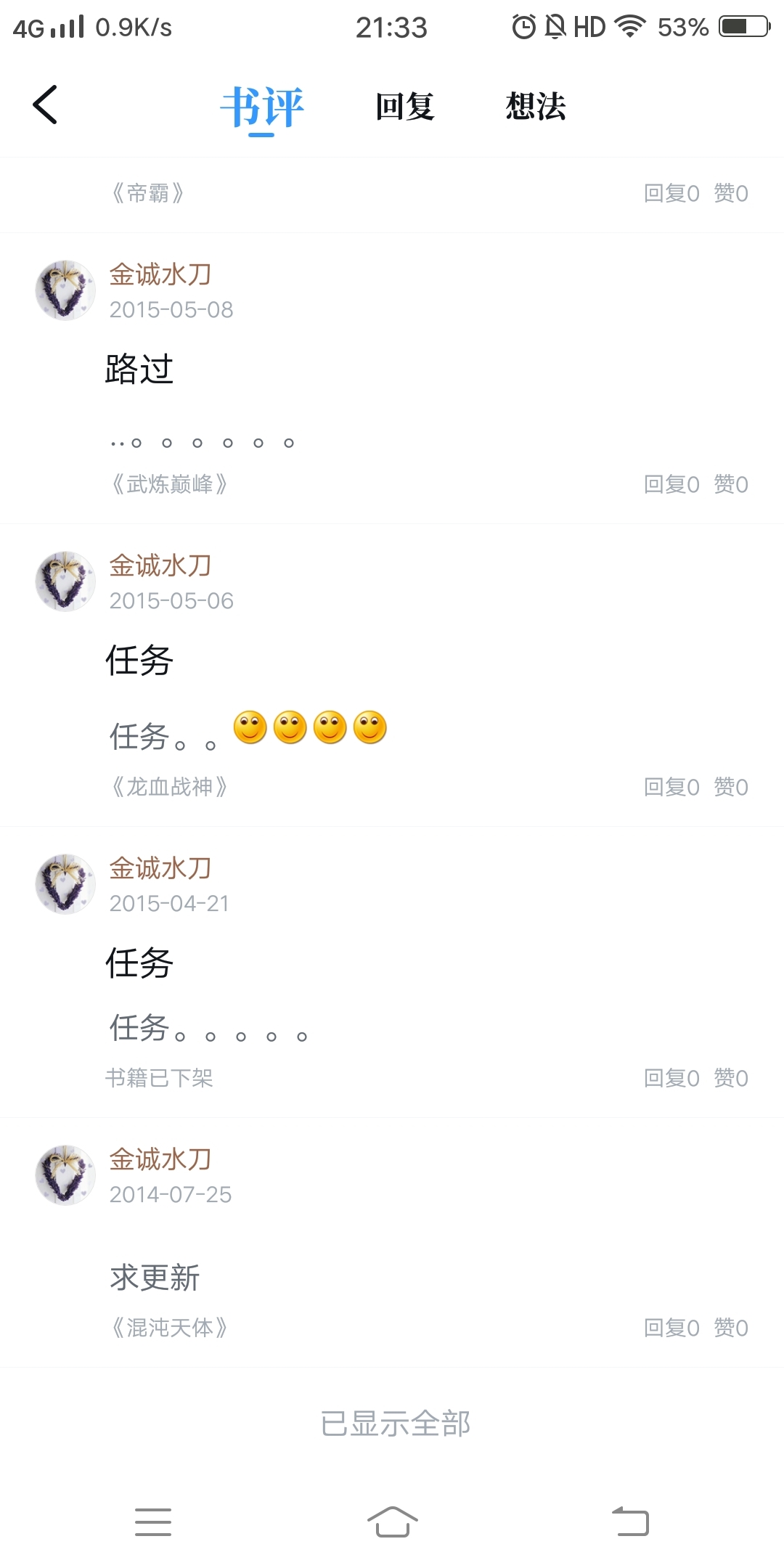Tap the avatar on the 2015-05-08 review
Screen dimensions: 784x1568
(x=65, y=290)
